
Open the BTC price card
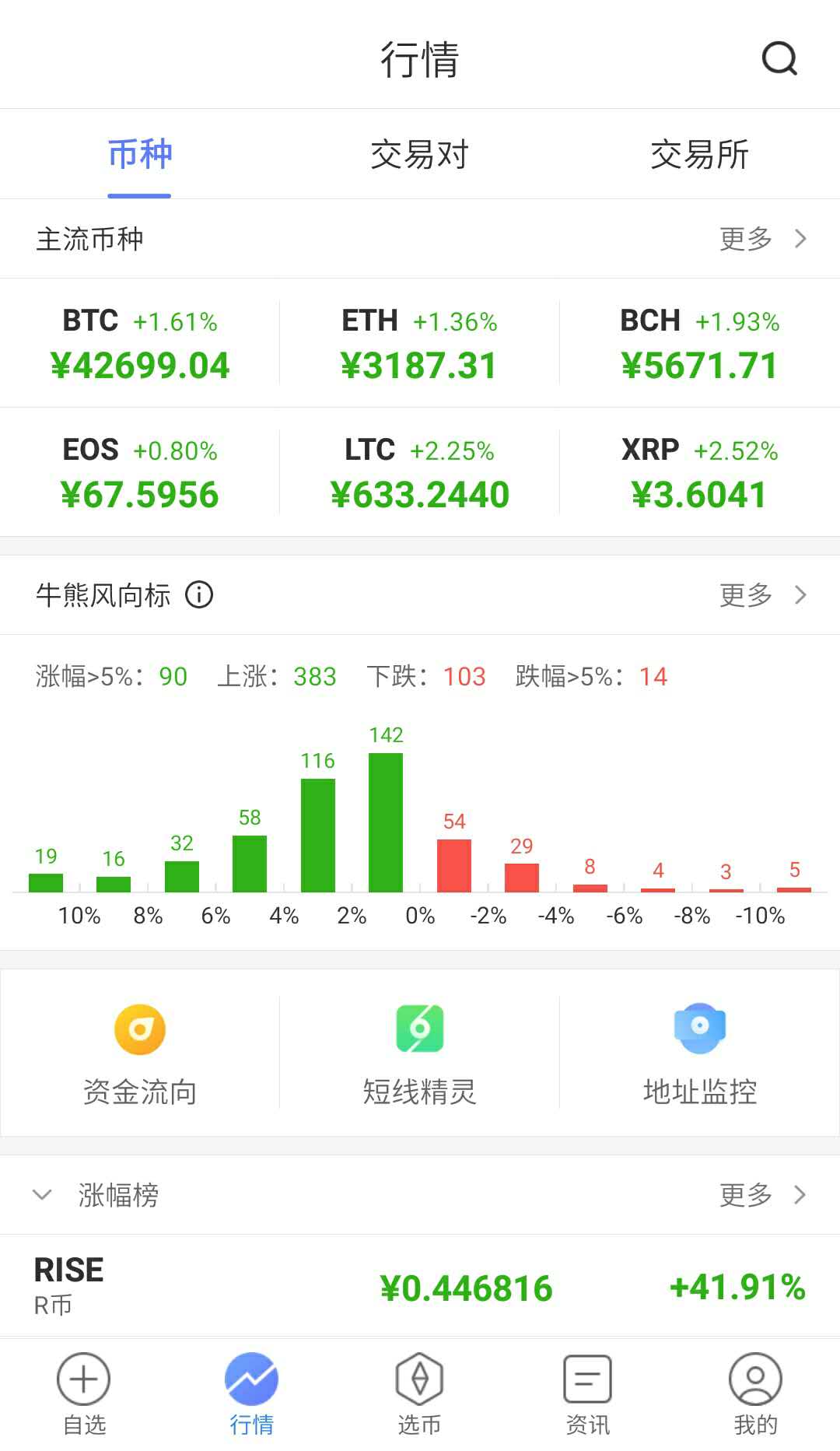140,344
